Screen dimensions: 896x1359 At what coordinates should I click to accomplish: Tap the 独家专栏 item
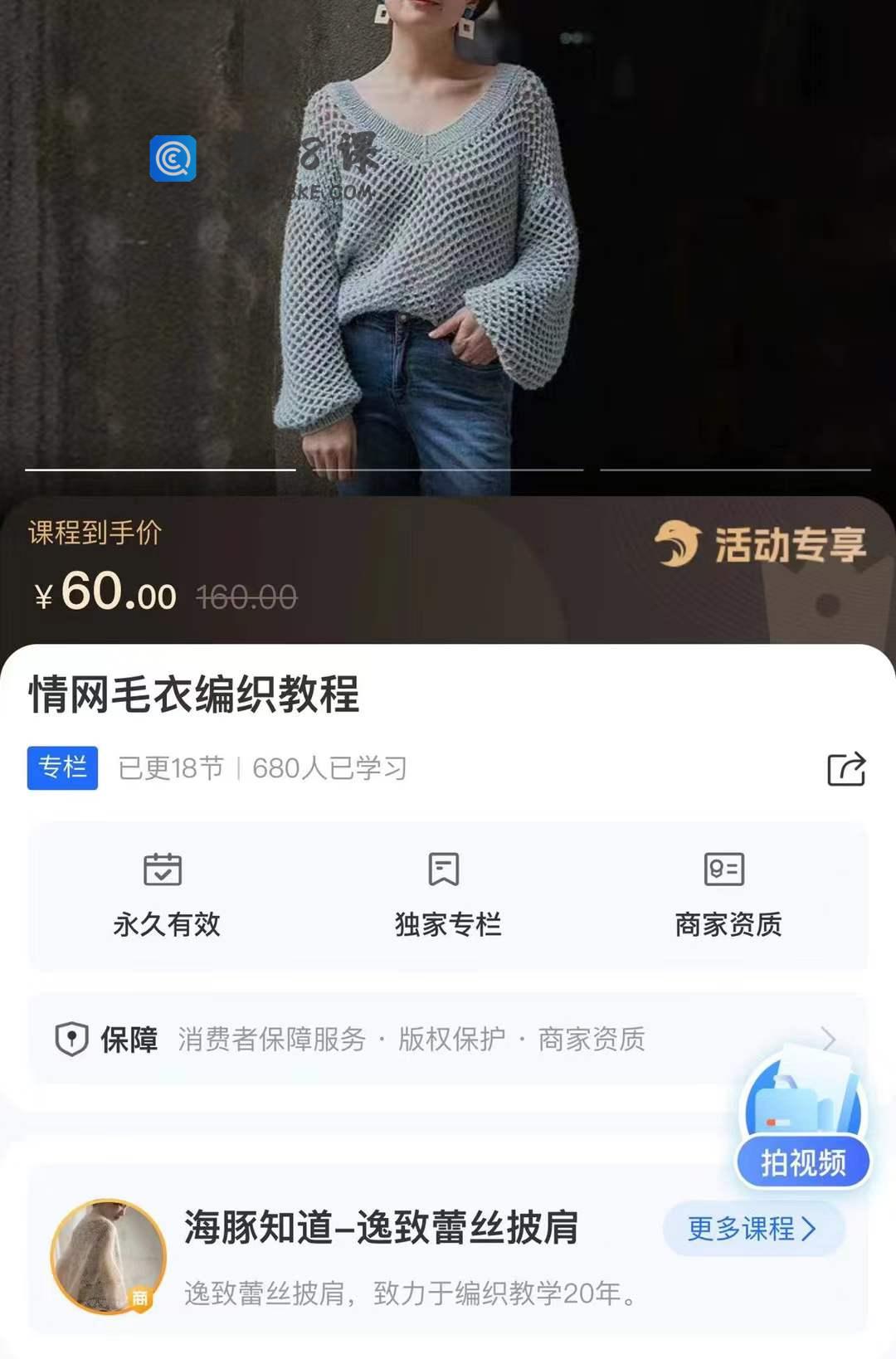tap(447, 896)
